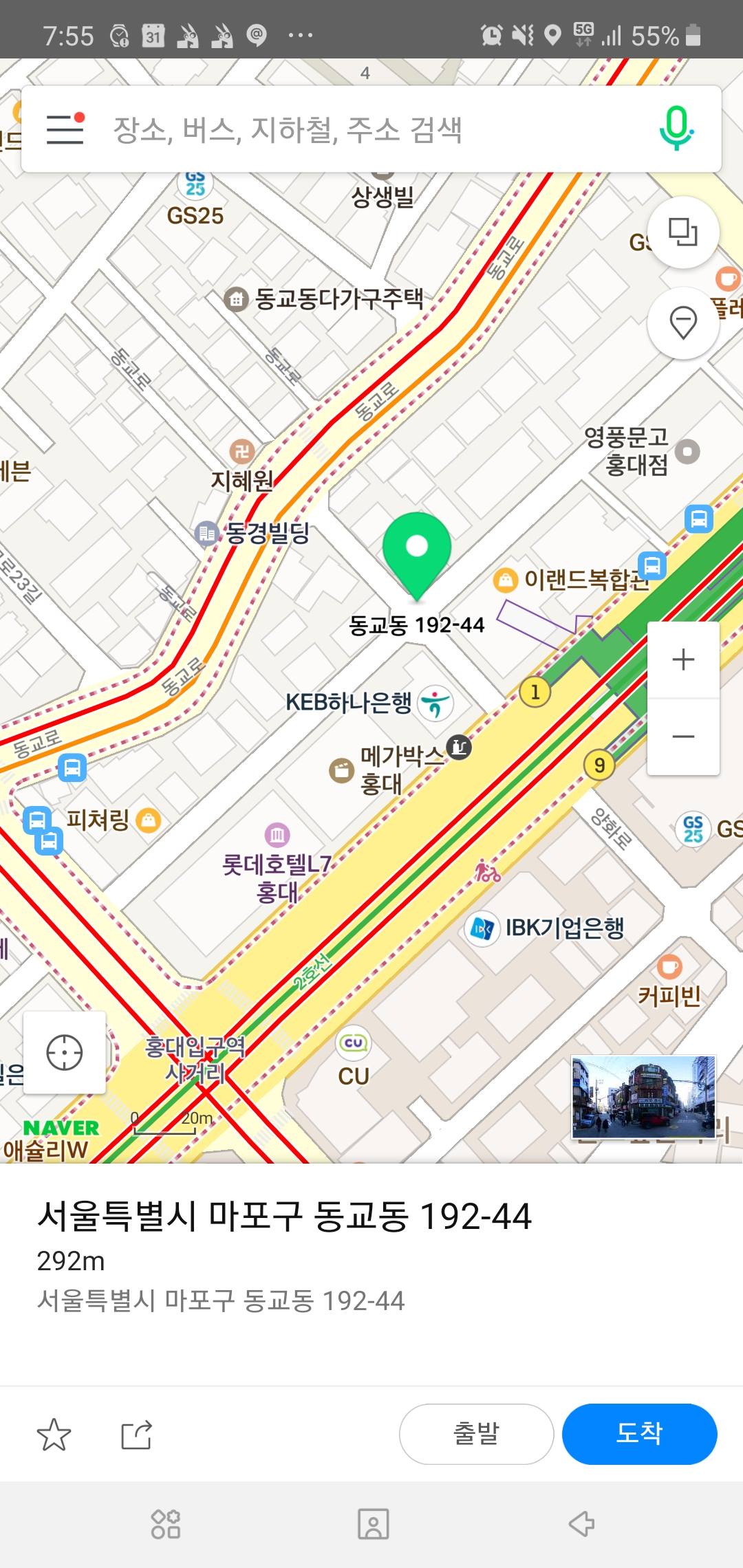Open the 서울특별시 마포구 동교동 192-44 details
This screenshot has width=743, height=1568.
click(x=284, y=1217)
